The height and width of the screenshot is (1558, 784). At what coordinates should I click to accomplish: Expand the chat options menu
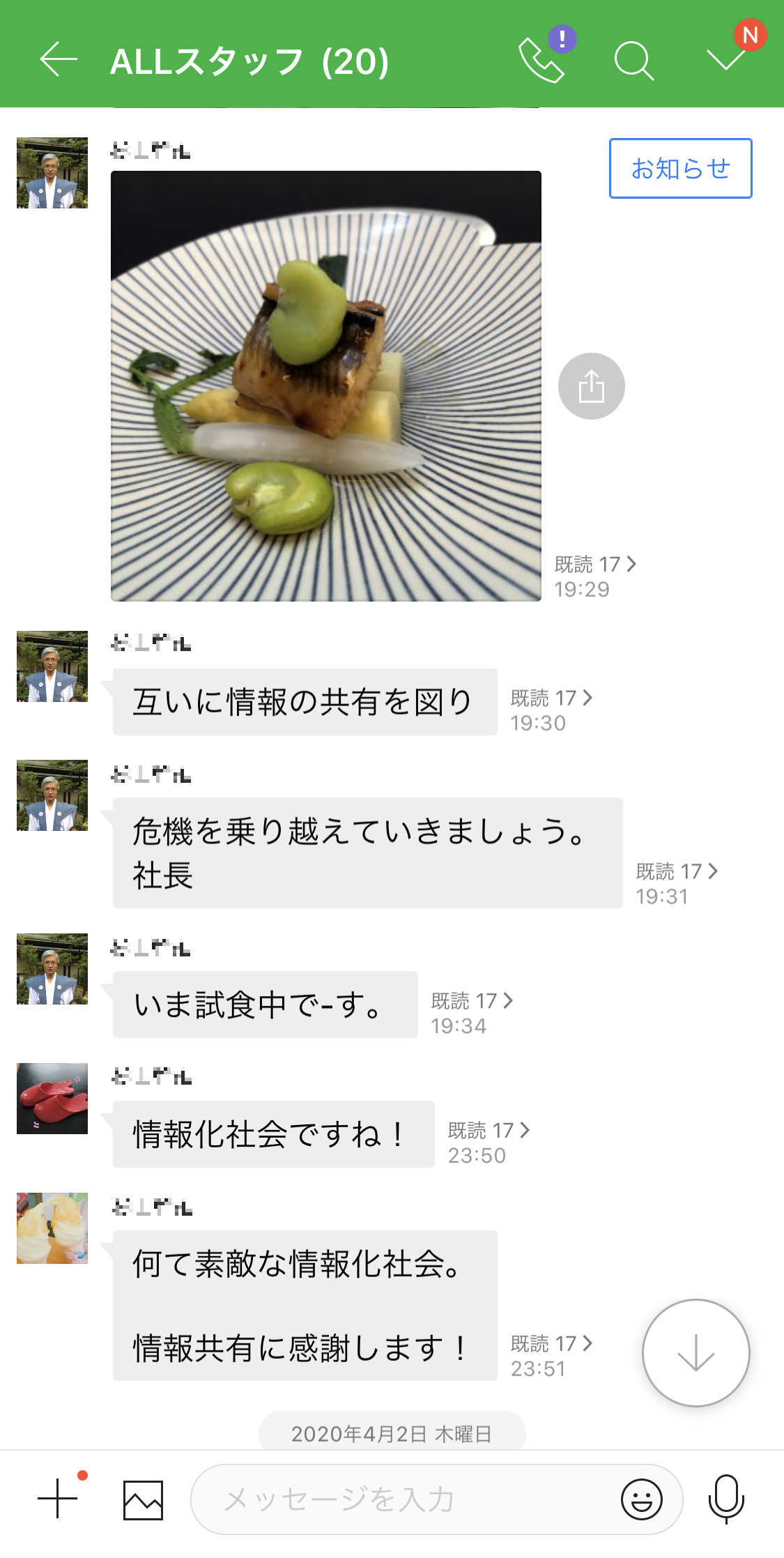(x=726, y=59)
